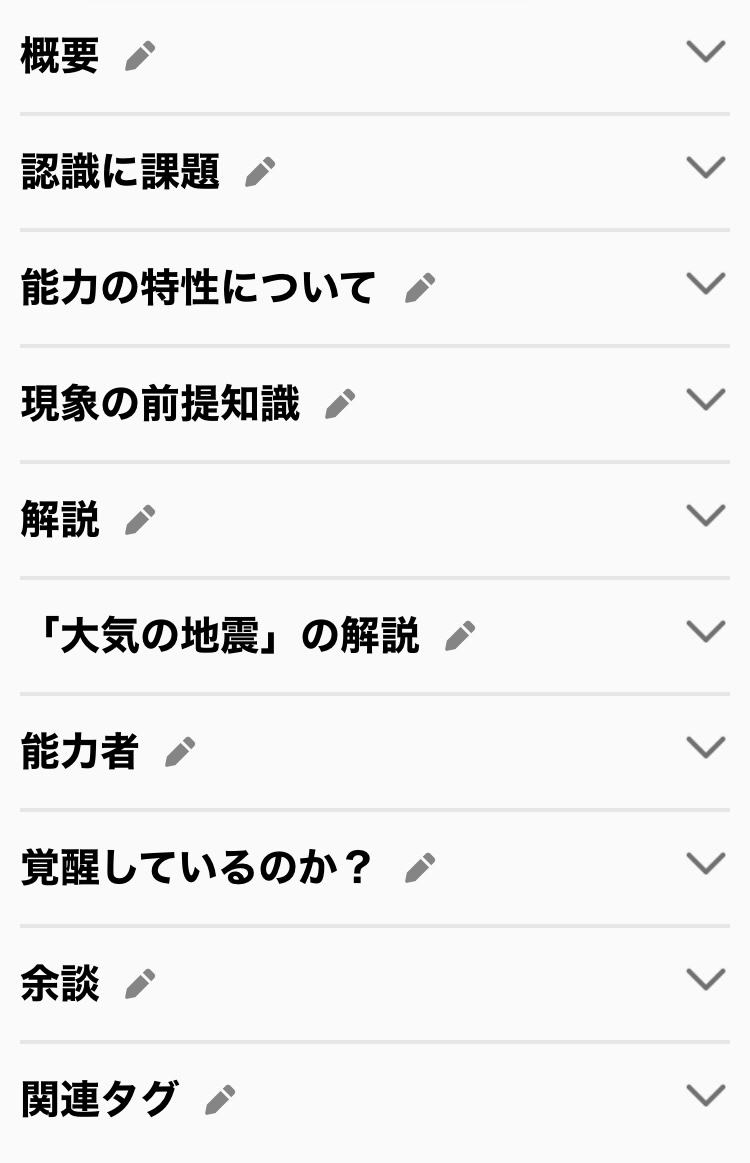
Task: Expand the 能力者 section chevron
Action: [705, 747]
